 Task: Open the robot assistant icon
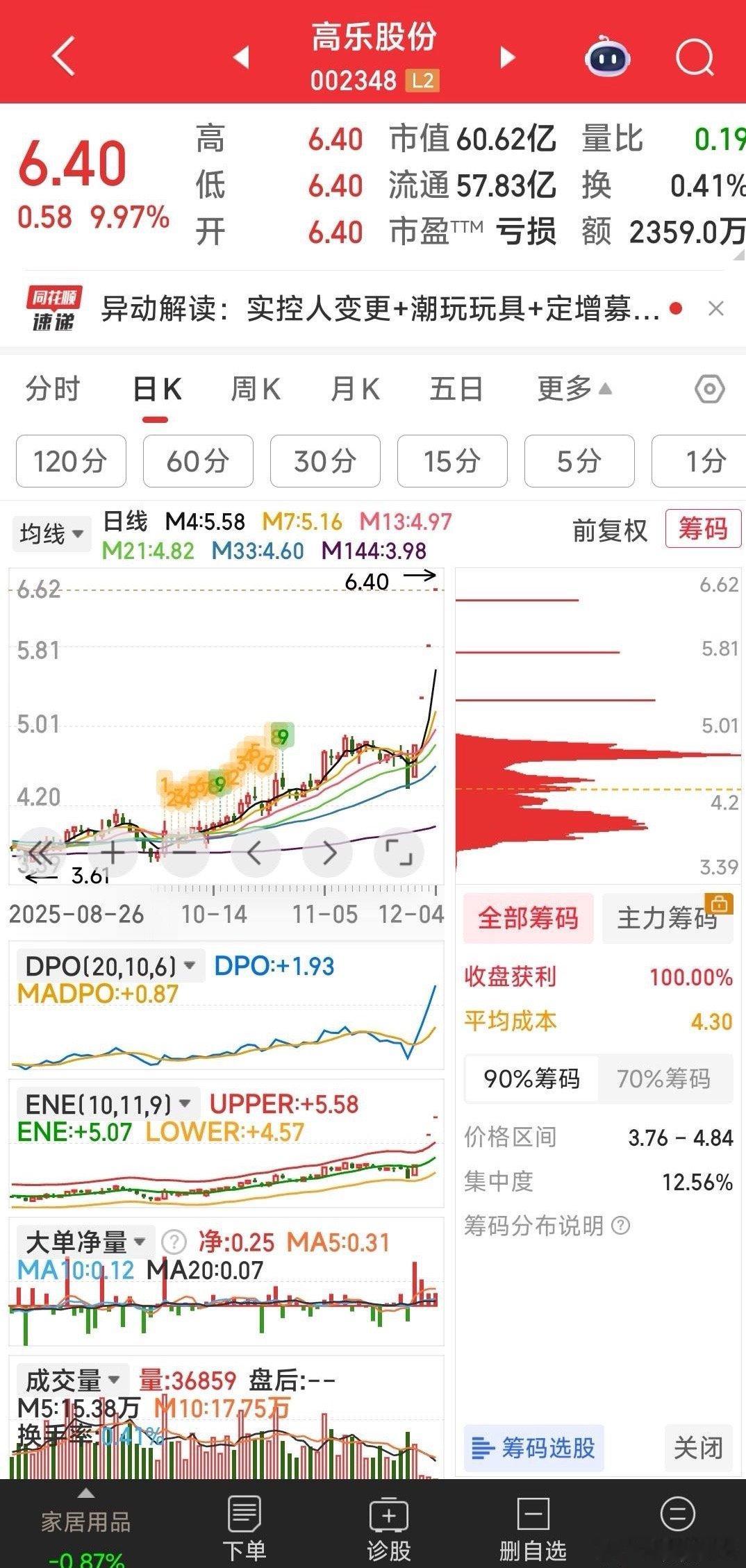[x=608, y=57]
